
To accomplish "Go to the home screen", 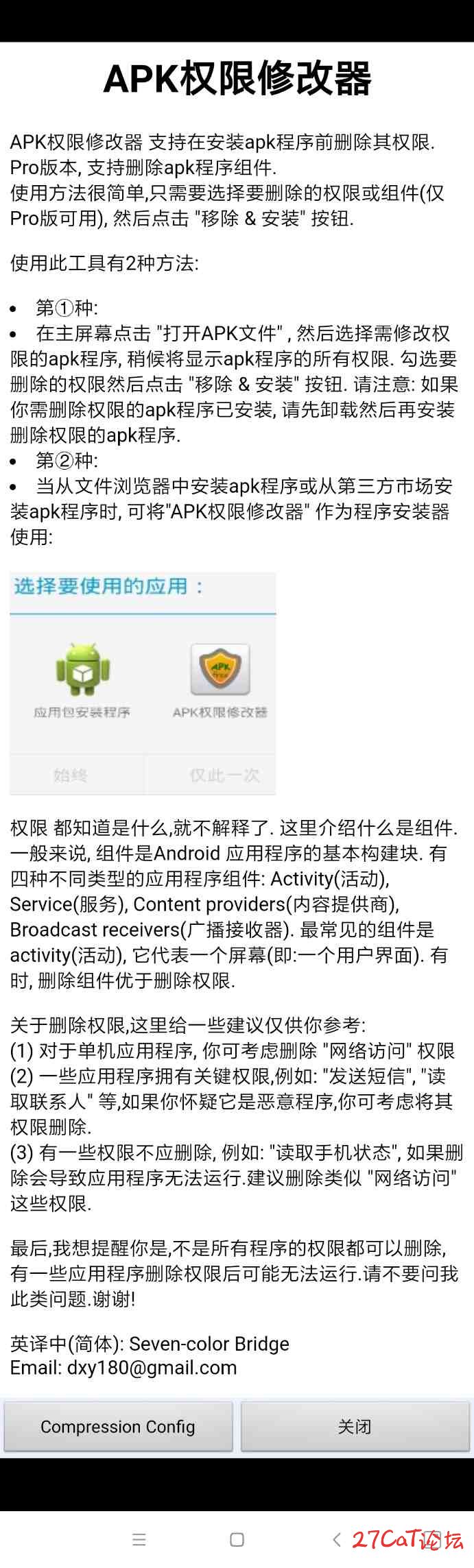I will [237, 1540].
